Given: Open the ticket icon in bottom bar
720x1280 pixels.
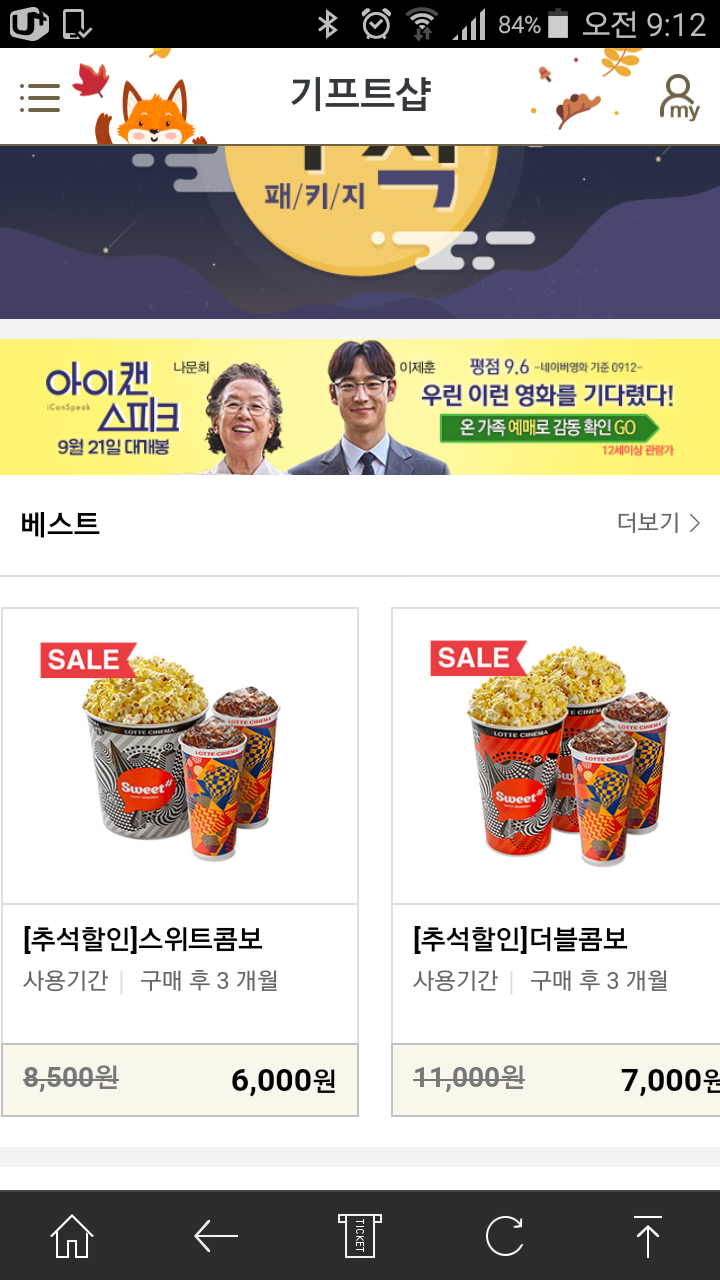Looking at the screenshot, I should tap(360, 1236).
